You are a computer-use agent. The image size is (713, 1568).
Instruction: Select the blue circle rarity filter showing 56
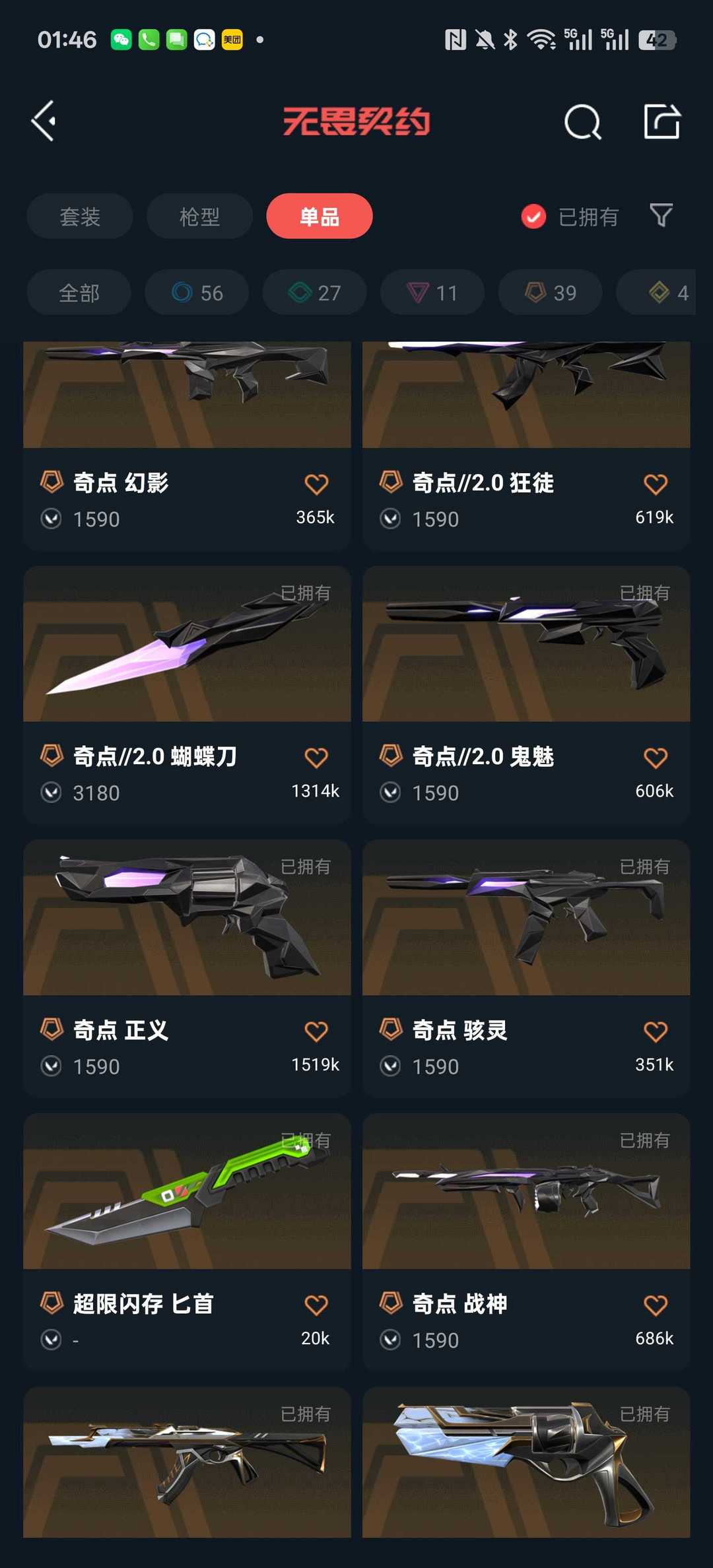pos(197,292)
